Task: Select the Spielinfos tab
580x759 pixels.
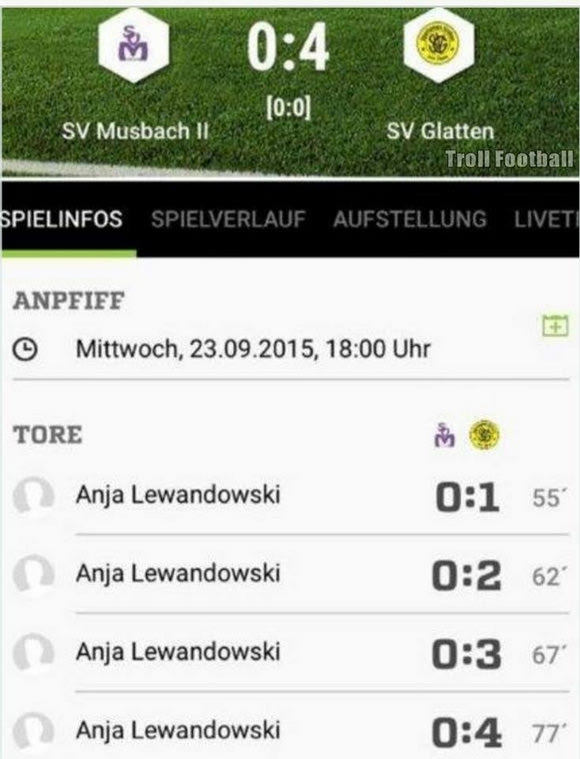Action: pos(62,219)
